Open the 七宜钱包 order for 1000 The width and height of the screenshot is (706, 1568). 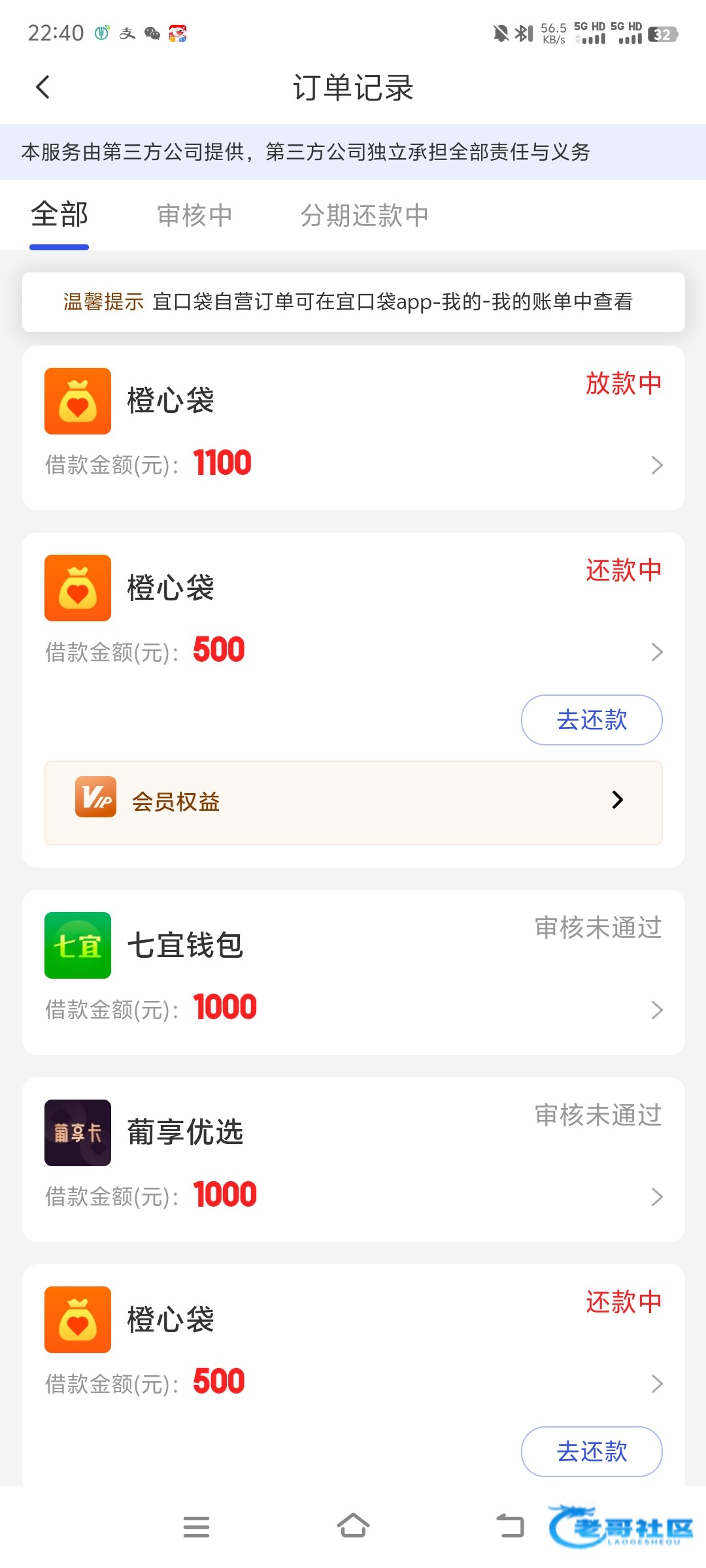click(354, 972)
